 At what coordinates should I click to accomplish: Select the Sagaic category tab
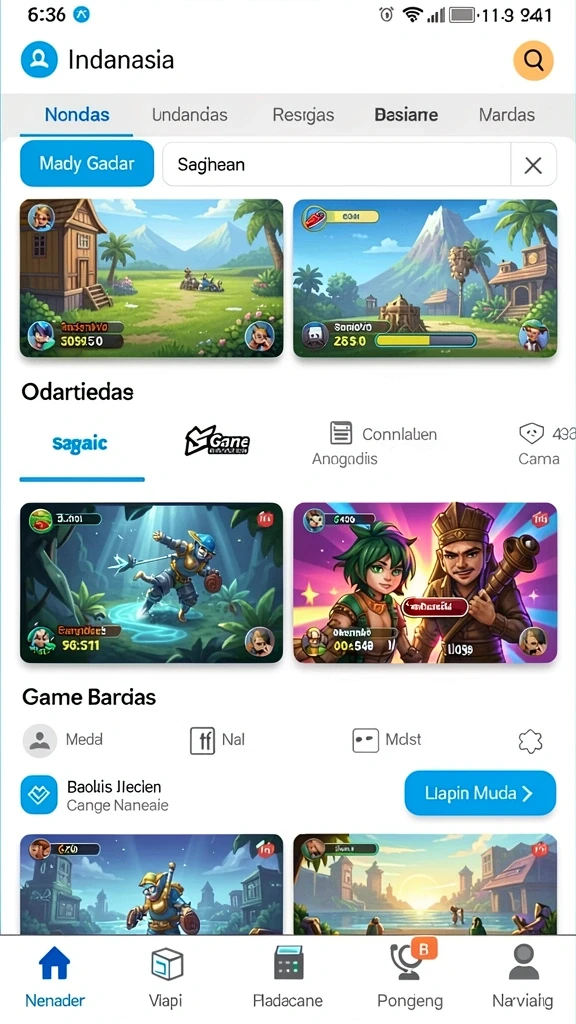click(x=80, y=444)
